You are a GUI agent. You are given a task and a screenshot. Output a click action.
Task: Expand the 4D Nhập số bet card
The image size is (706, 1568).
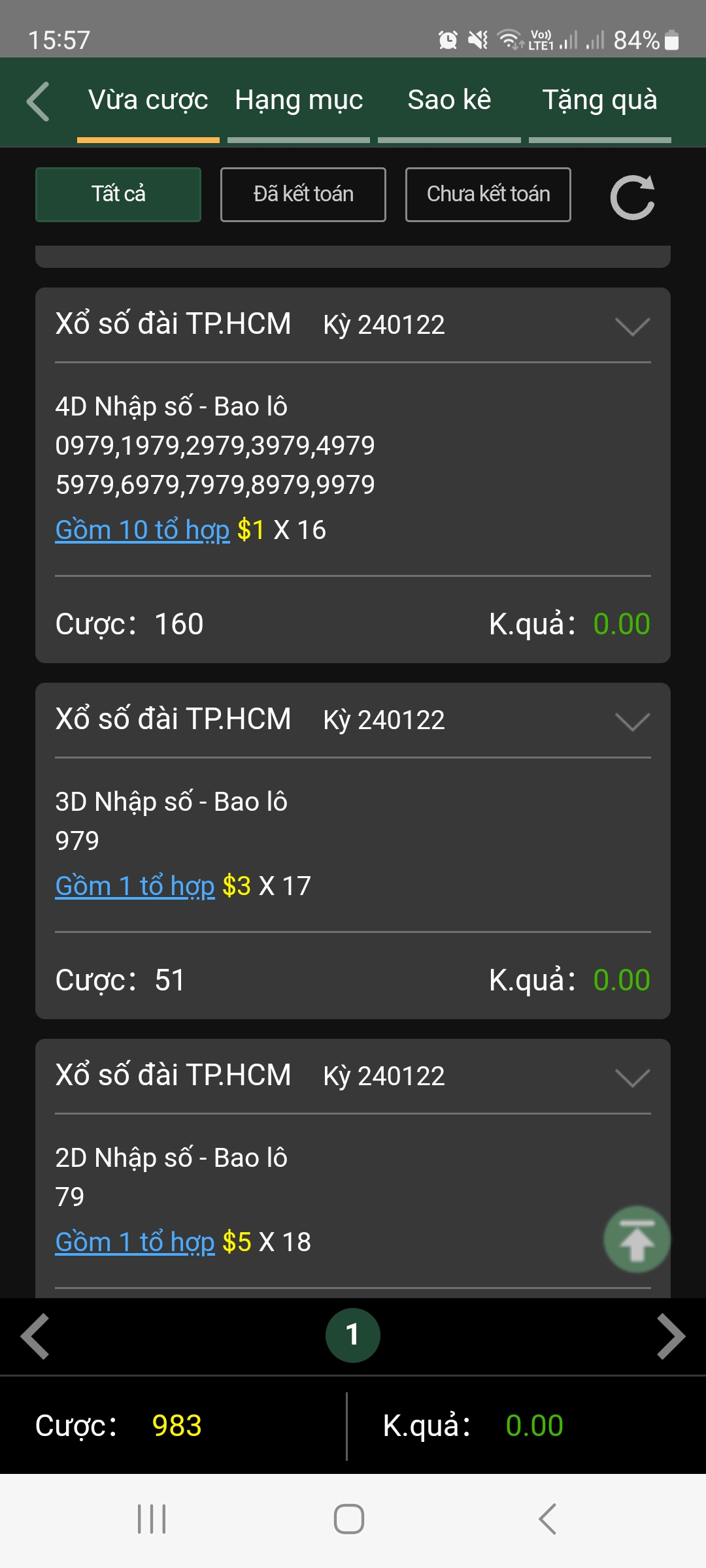tap(632, 326)
